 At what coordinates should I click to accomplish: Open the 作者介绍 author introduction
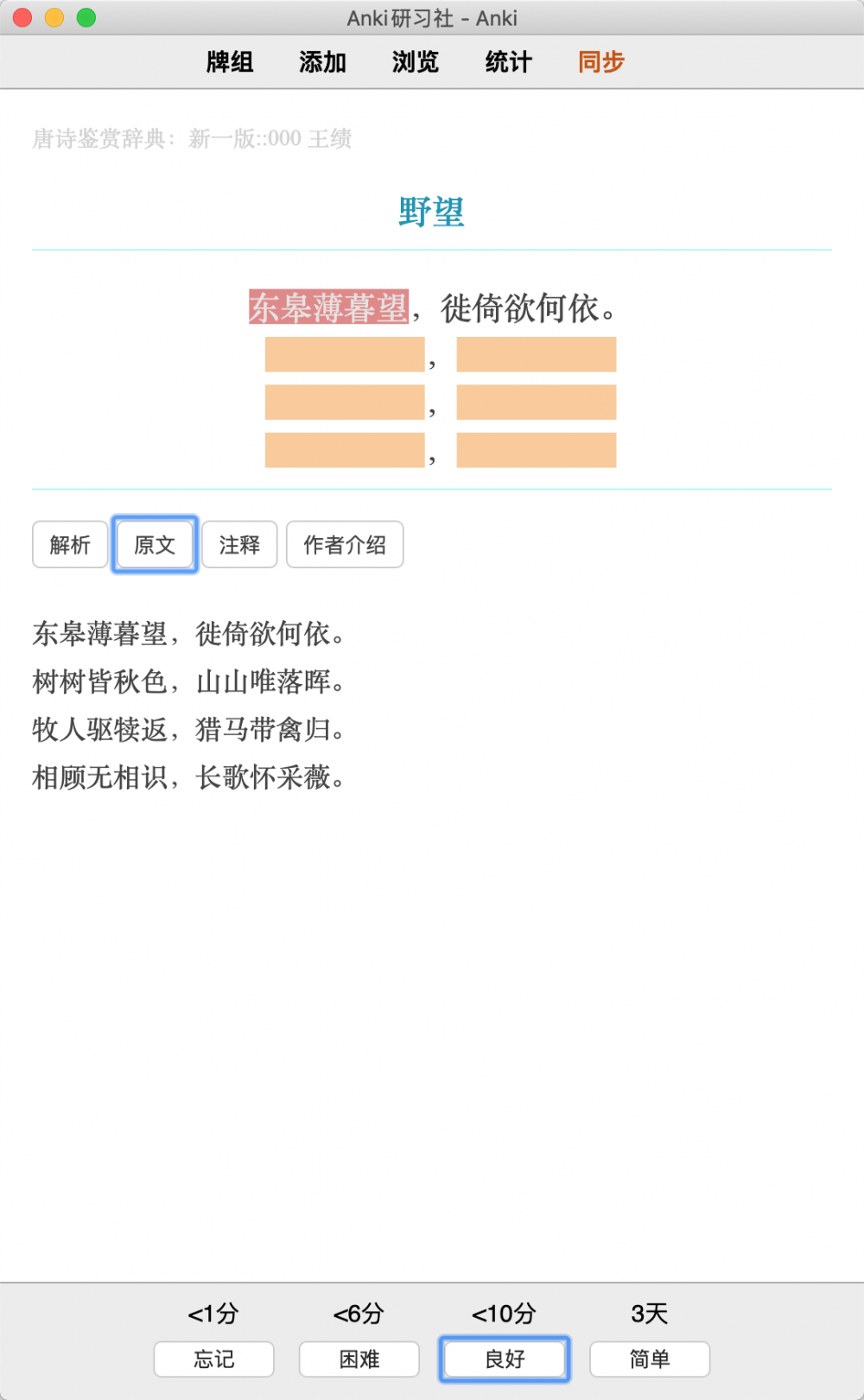[345, 544]
